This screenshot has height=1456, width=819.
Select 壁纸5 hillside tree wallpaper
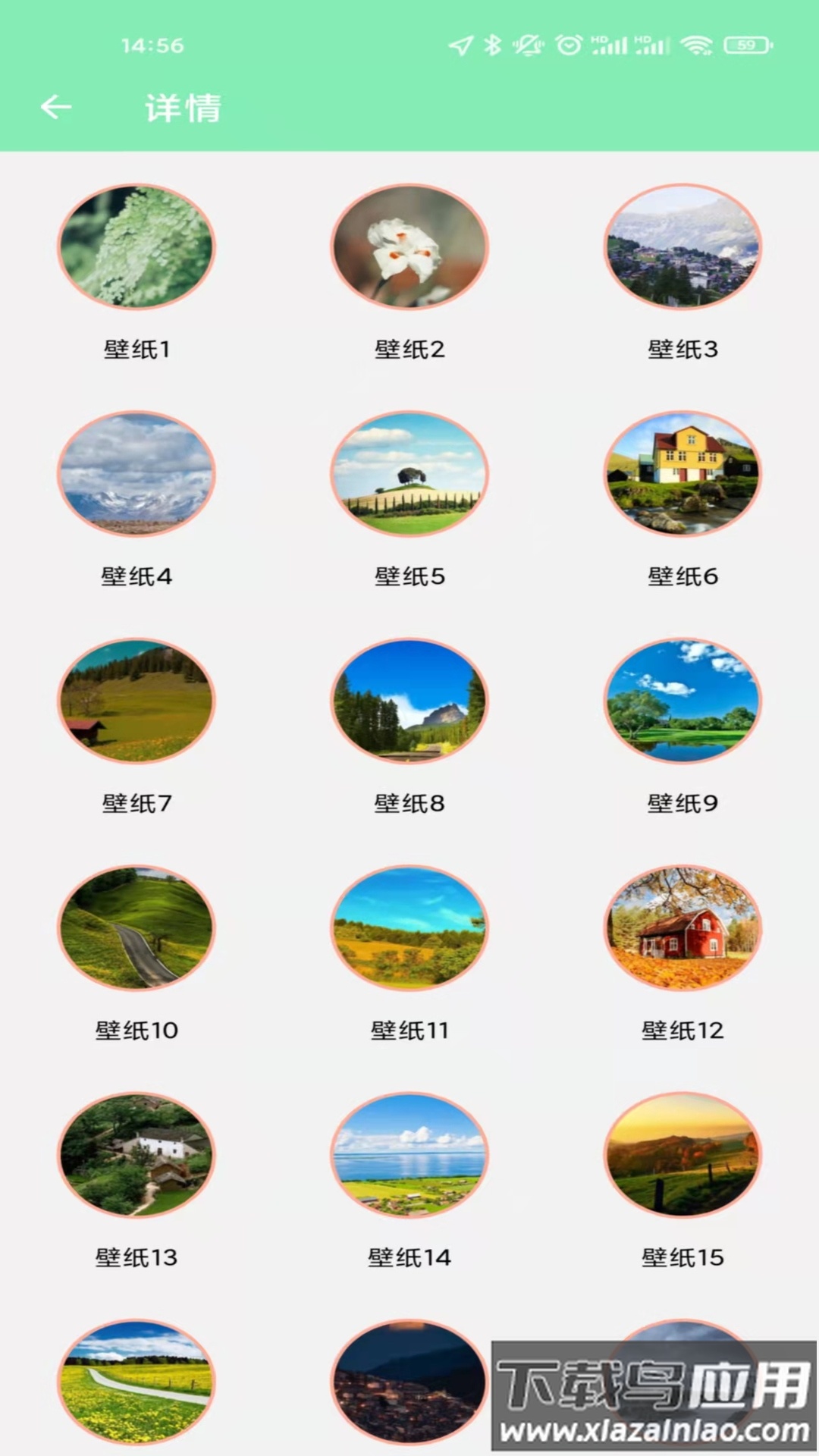tap(409, 474)
